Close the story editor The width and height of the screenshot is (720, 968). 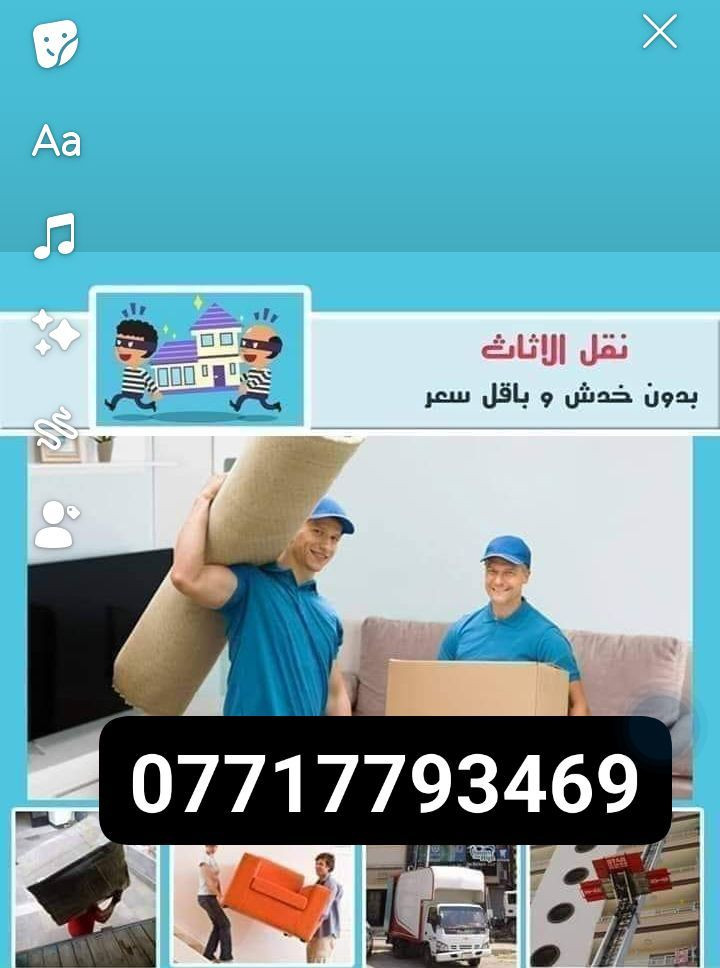click(x=660, y=32)
